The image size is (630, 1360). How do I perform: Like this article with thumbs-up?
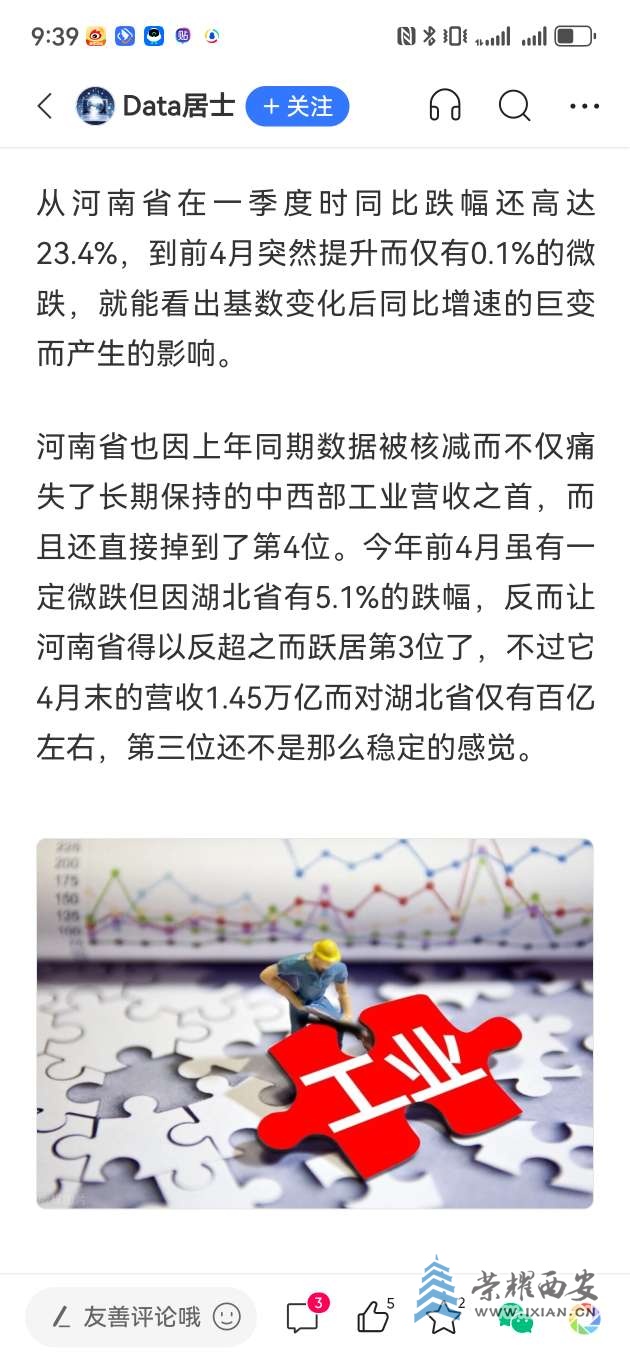[x=373, y=1317]
